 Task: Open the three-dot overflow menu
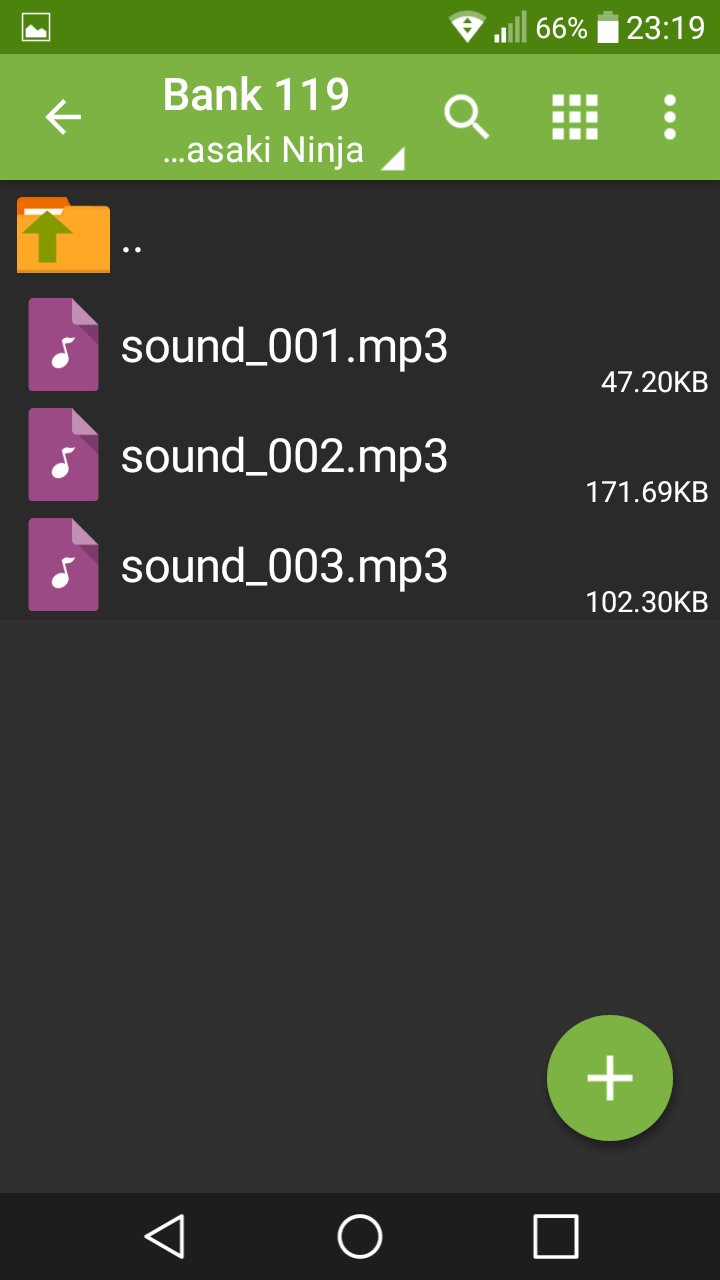[670, 118]
